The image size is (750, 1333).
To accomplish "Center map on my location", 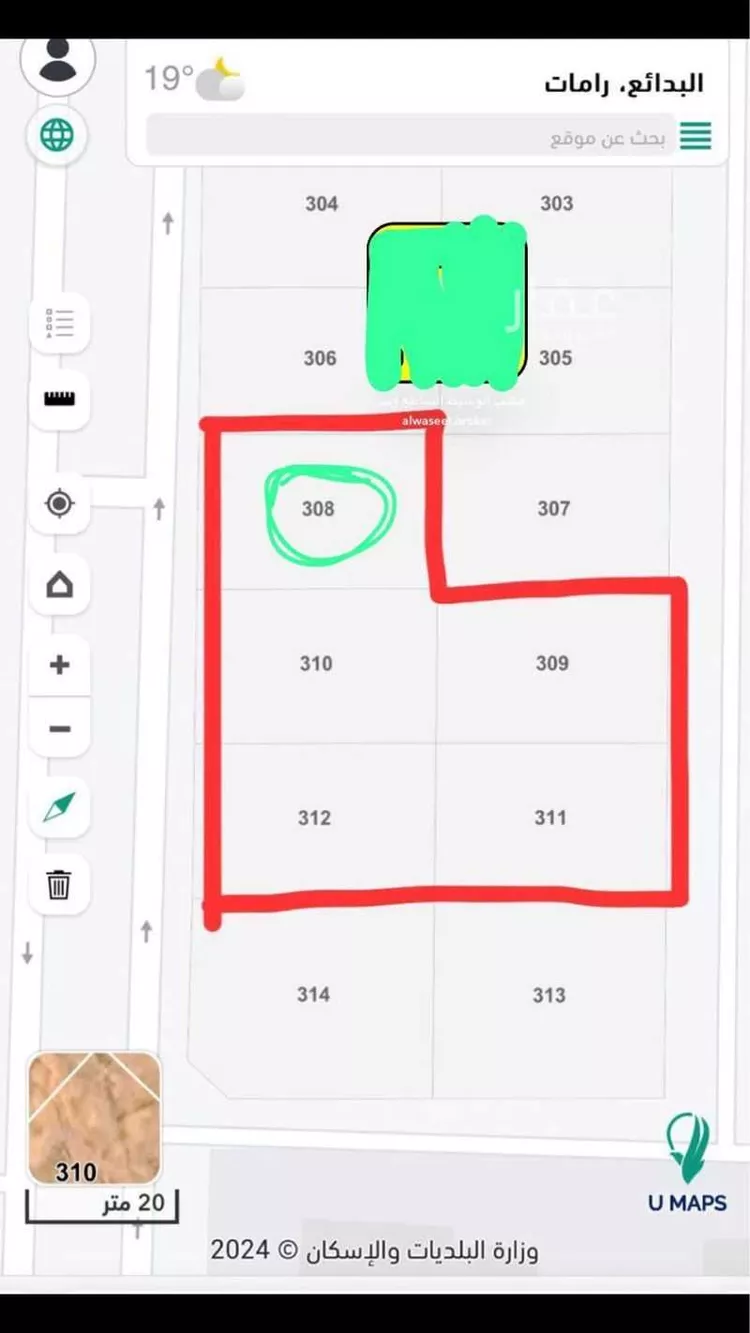I will tap(60, 504).
